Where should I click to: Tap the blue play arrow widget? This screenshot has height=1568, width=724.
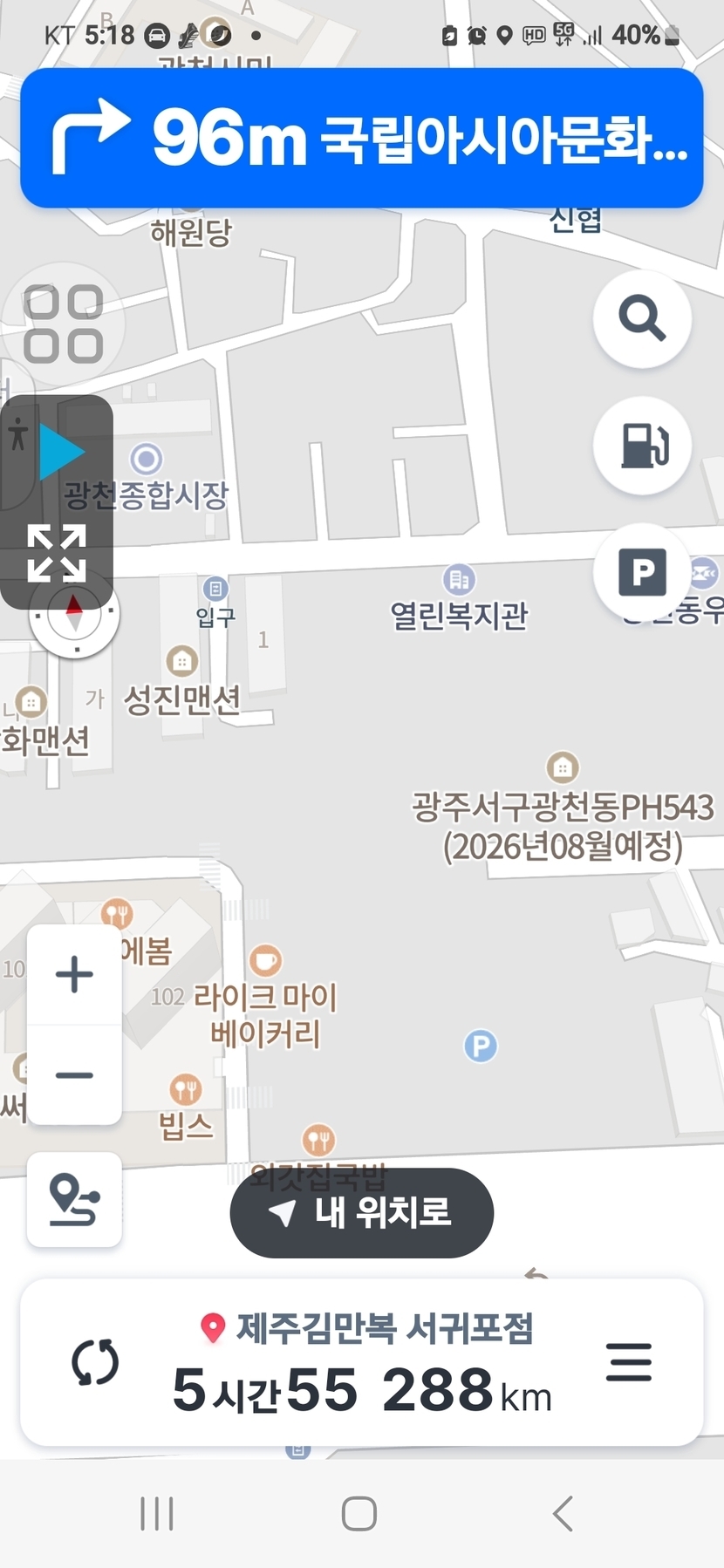(61, 452)
